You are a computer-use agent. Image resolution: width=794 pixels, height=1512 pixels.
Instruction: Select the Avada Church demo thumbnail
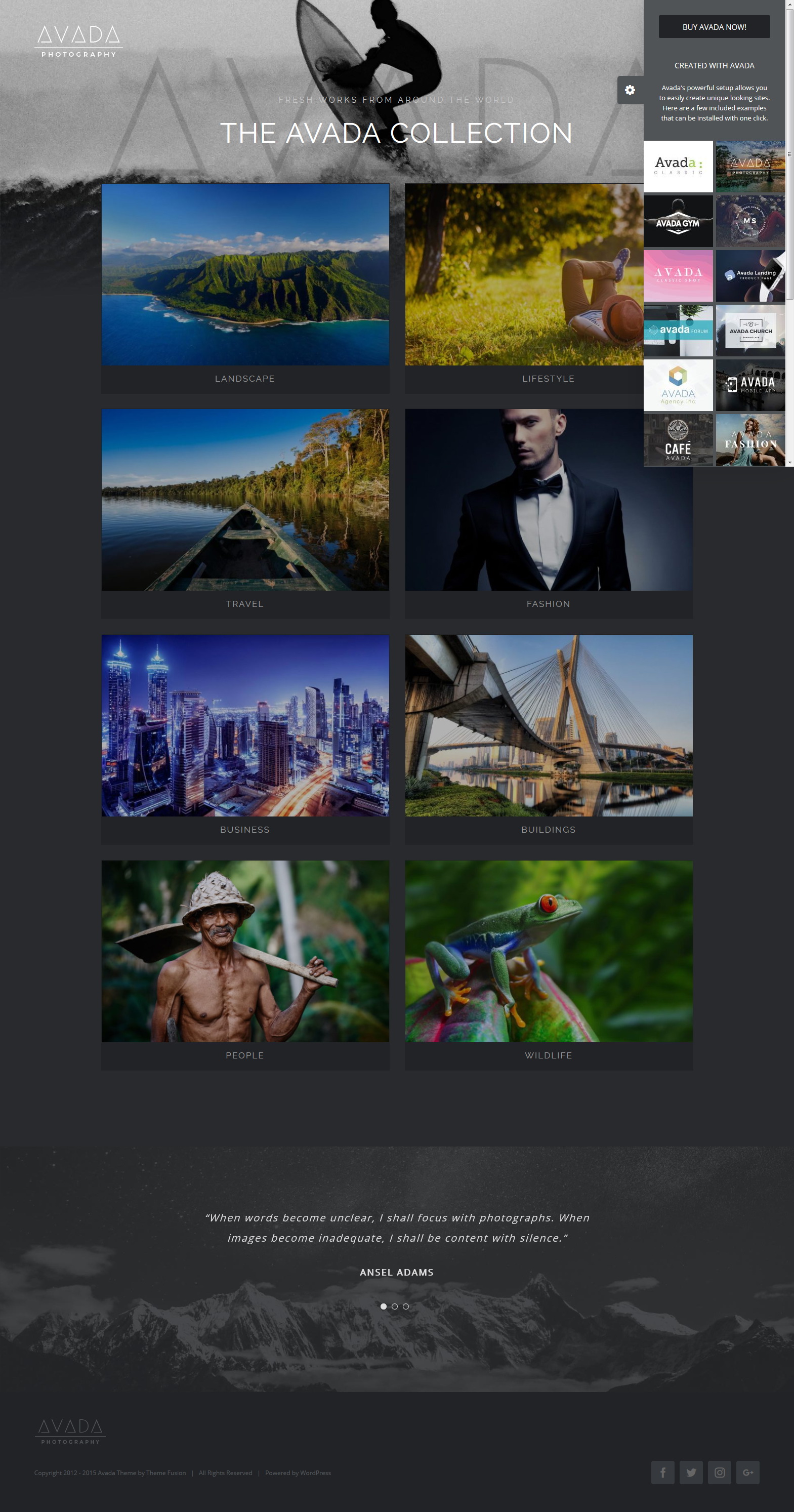point(750,331)
